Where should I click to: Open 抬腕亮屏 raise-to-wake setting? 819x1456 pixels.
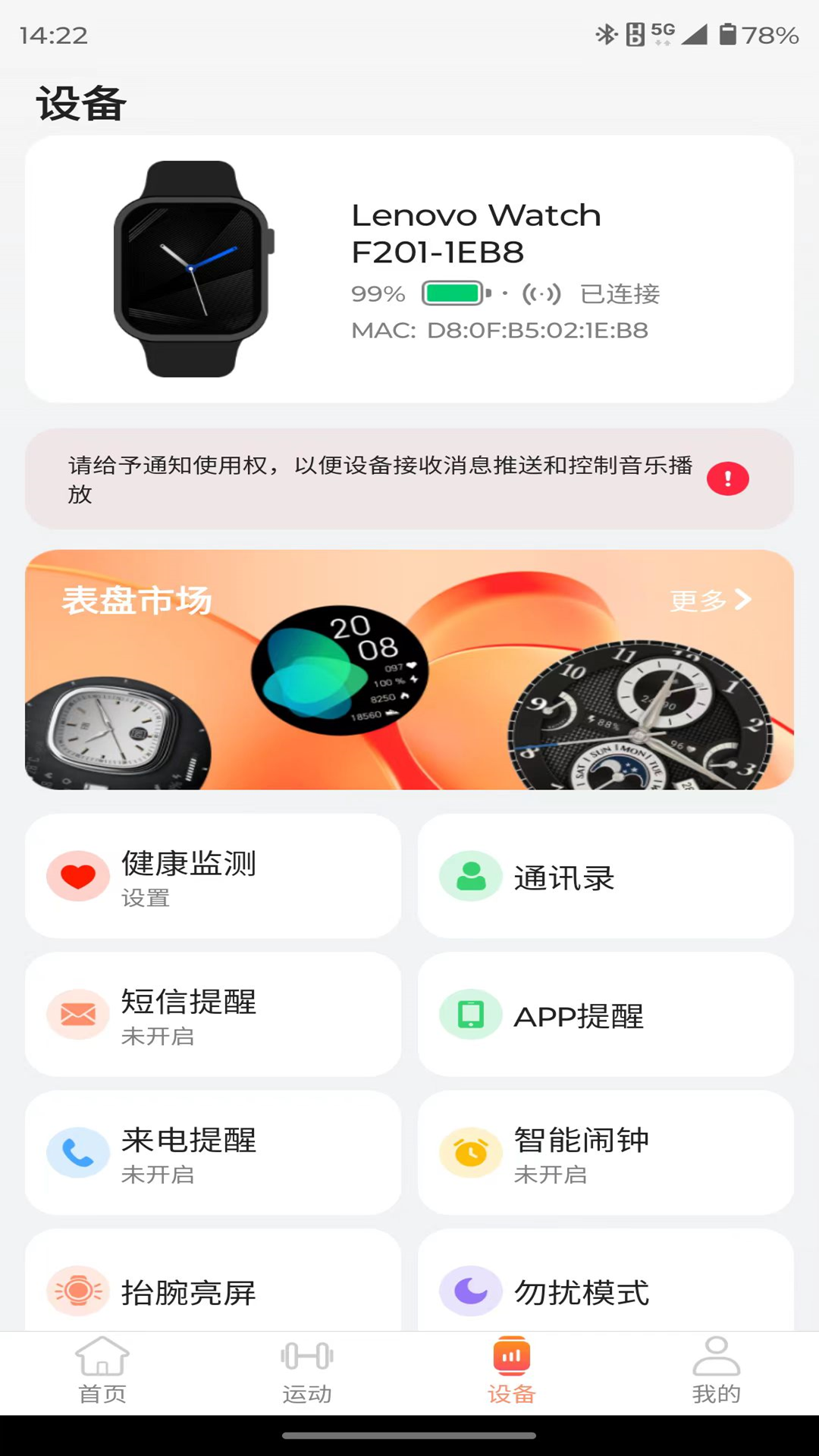point(213,1289)
